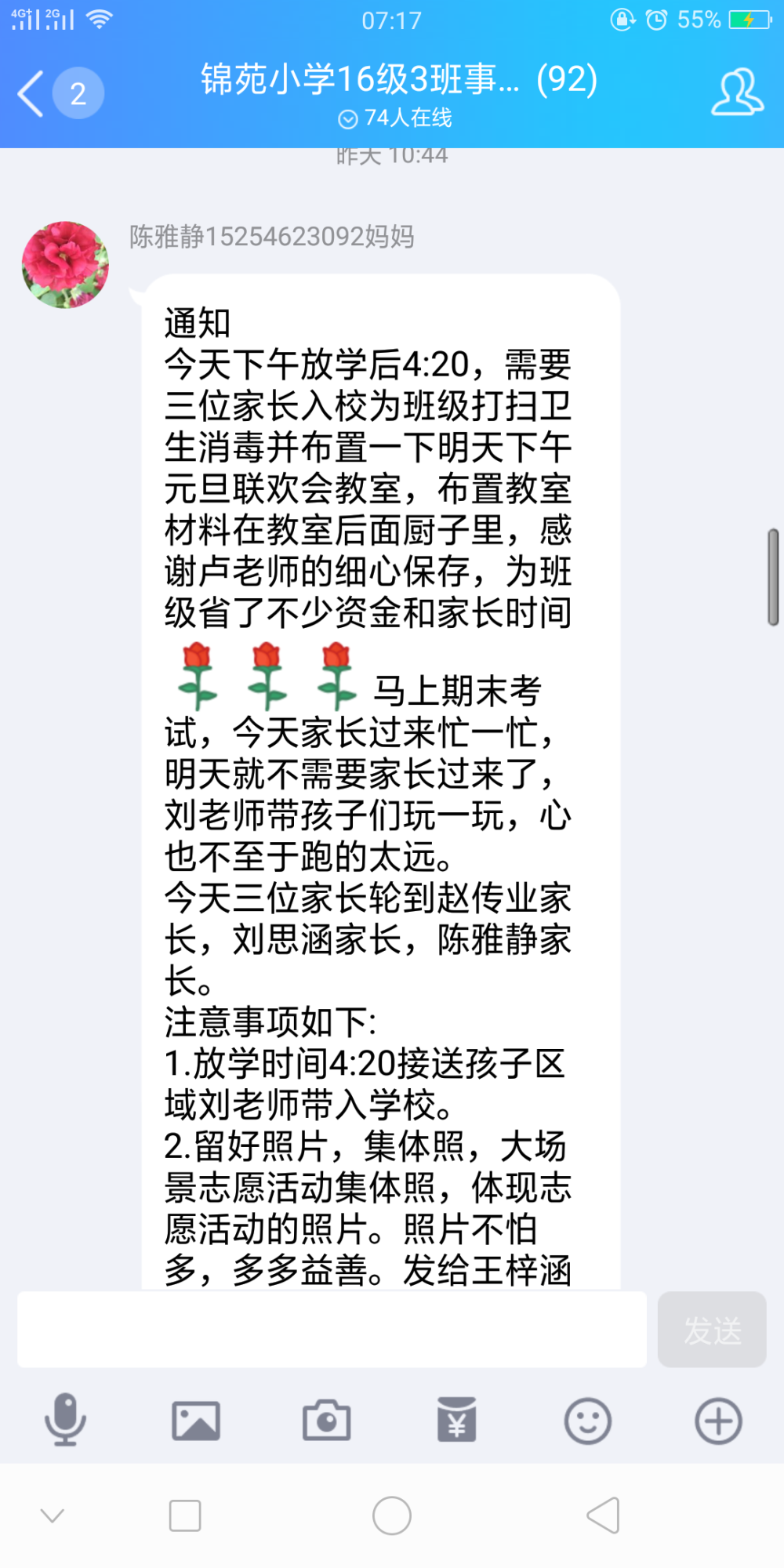
Task: Open the photo gallery picker
Action: pos(196,1421)
